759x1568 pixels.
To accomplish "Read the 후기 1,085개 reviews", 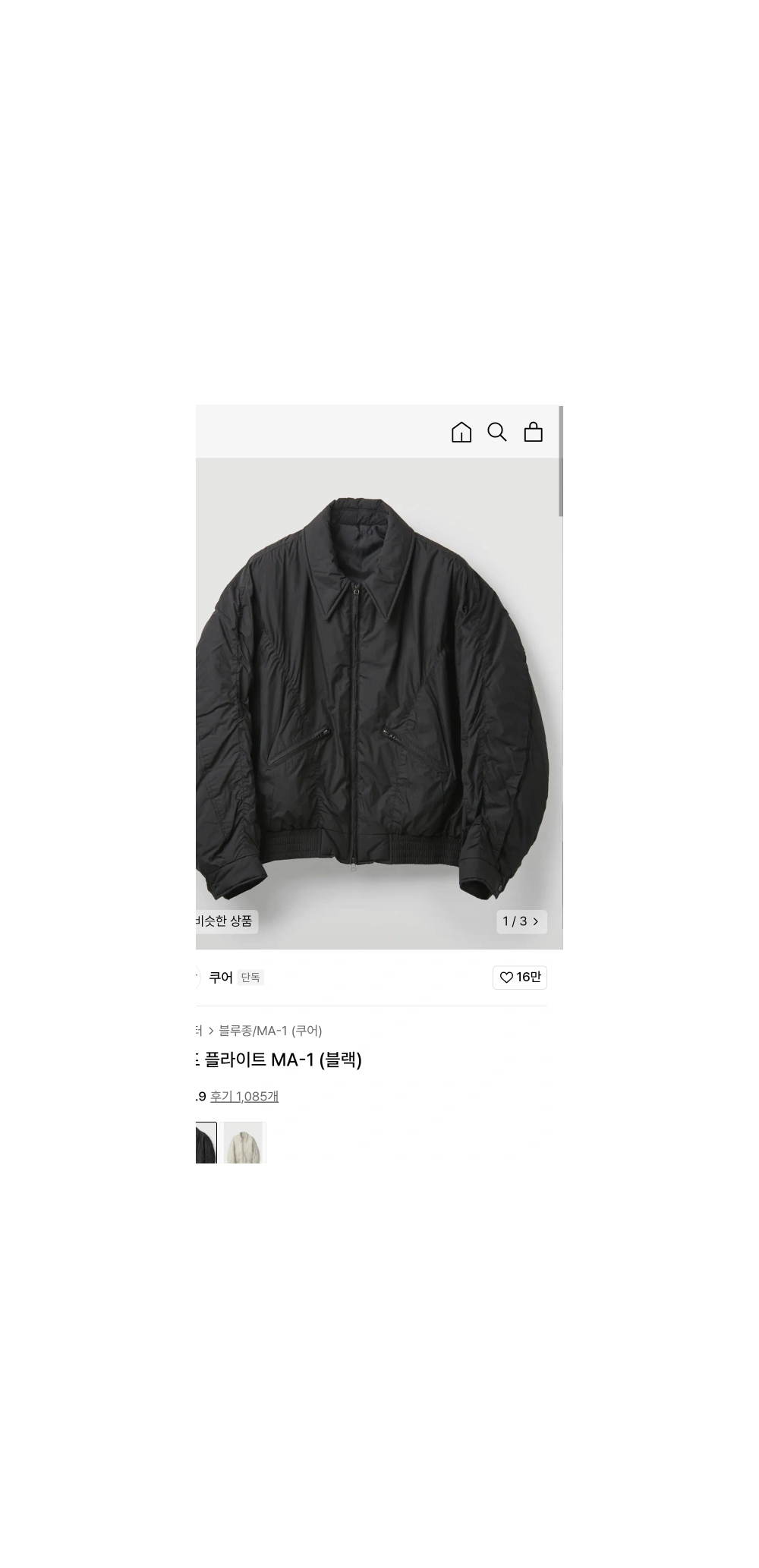I will 244,1097.
